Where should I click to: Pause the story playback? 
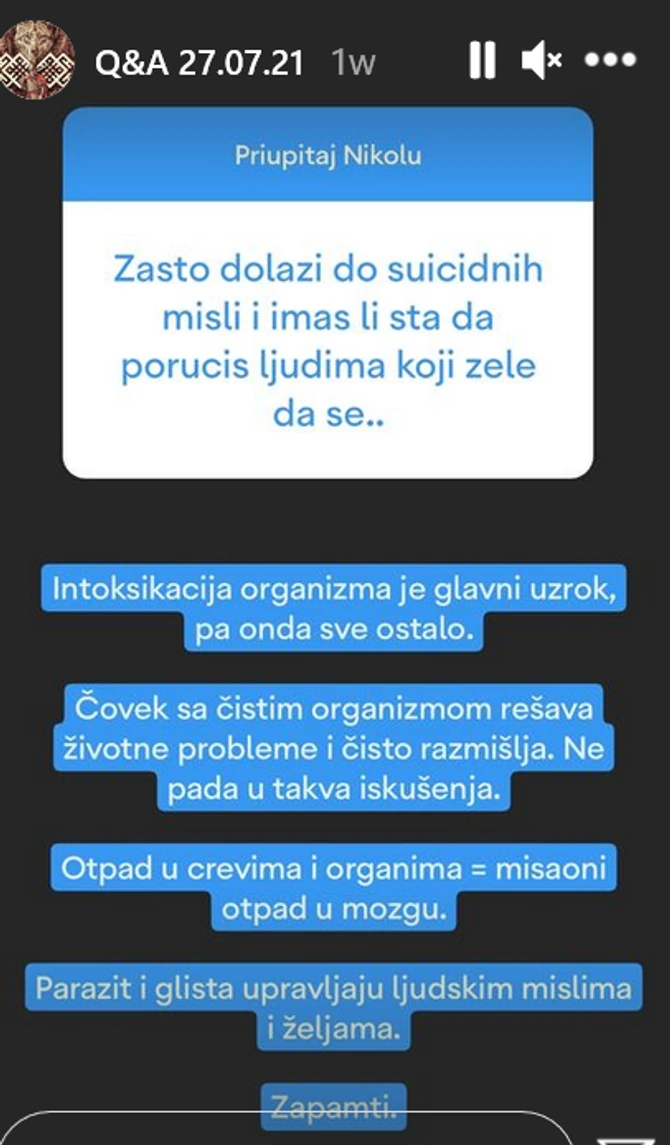click(482, 62)
